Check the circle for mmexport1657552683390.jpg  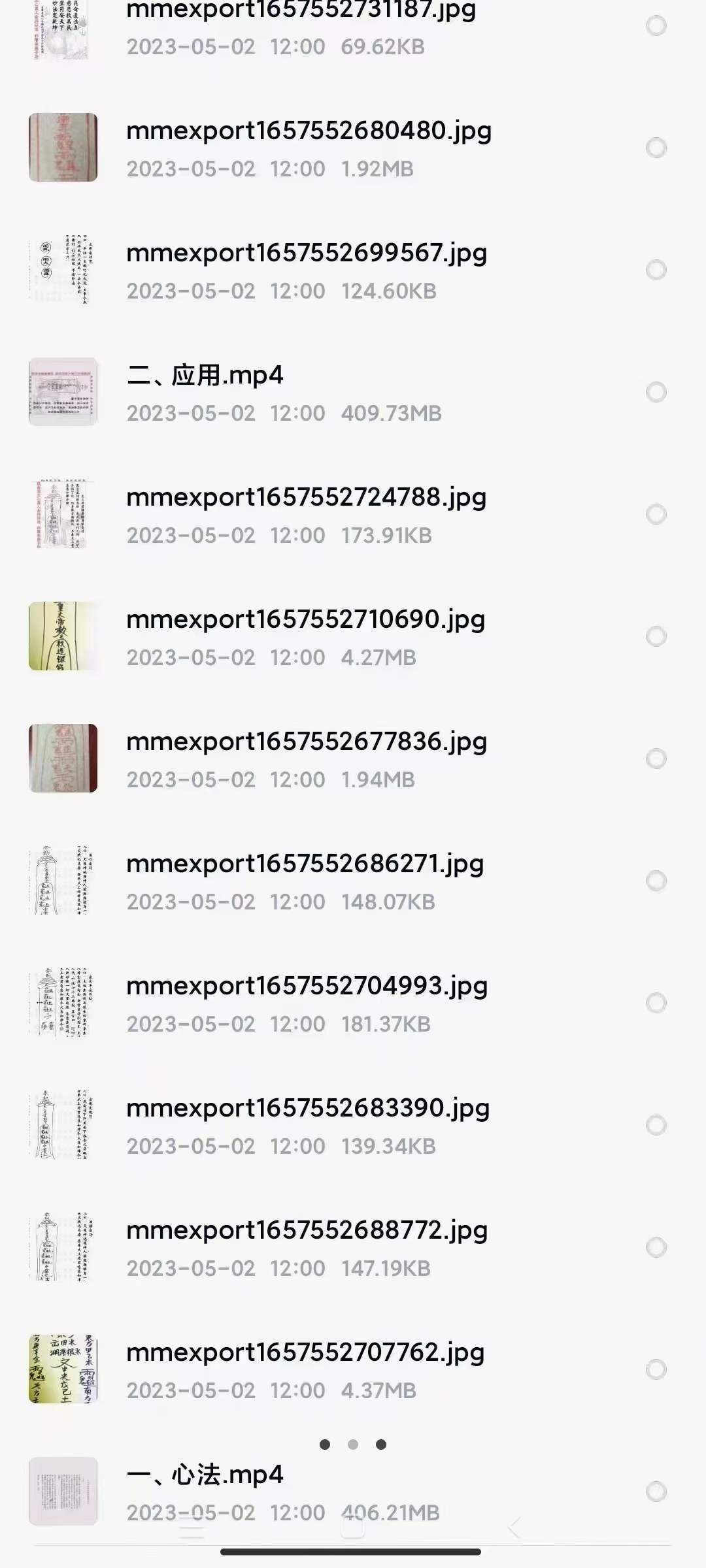pyautogui.click(x=656, y=1125)
